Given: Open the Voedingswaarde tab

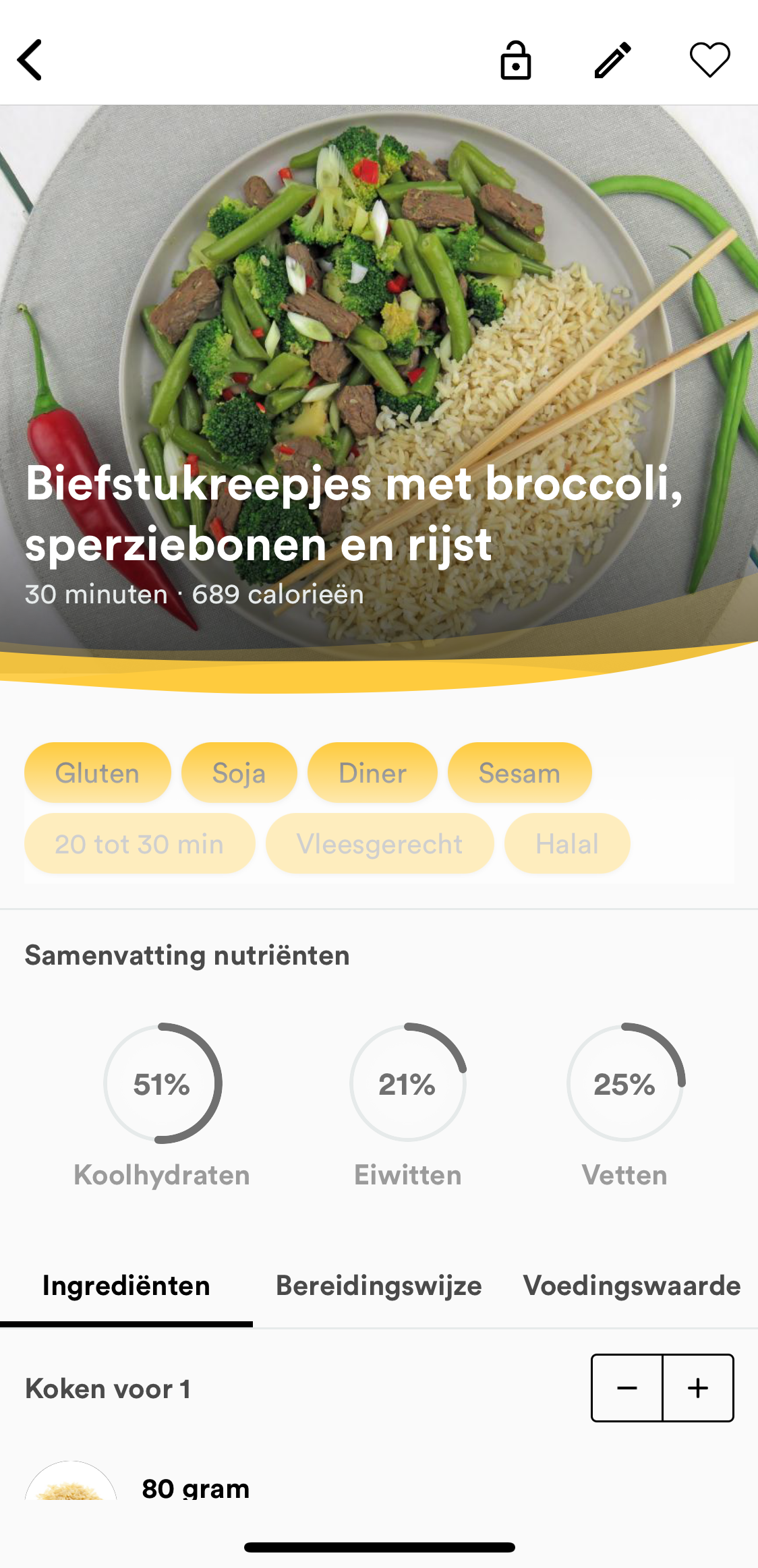Looking at the screenshot, I should 632,1286.
